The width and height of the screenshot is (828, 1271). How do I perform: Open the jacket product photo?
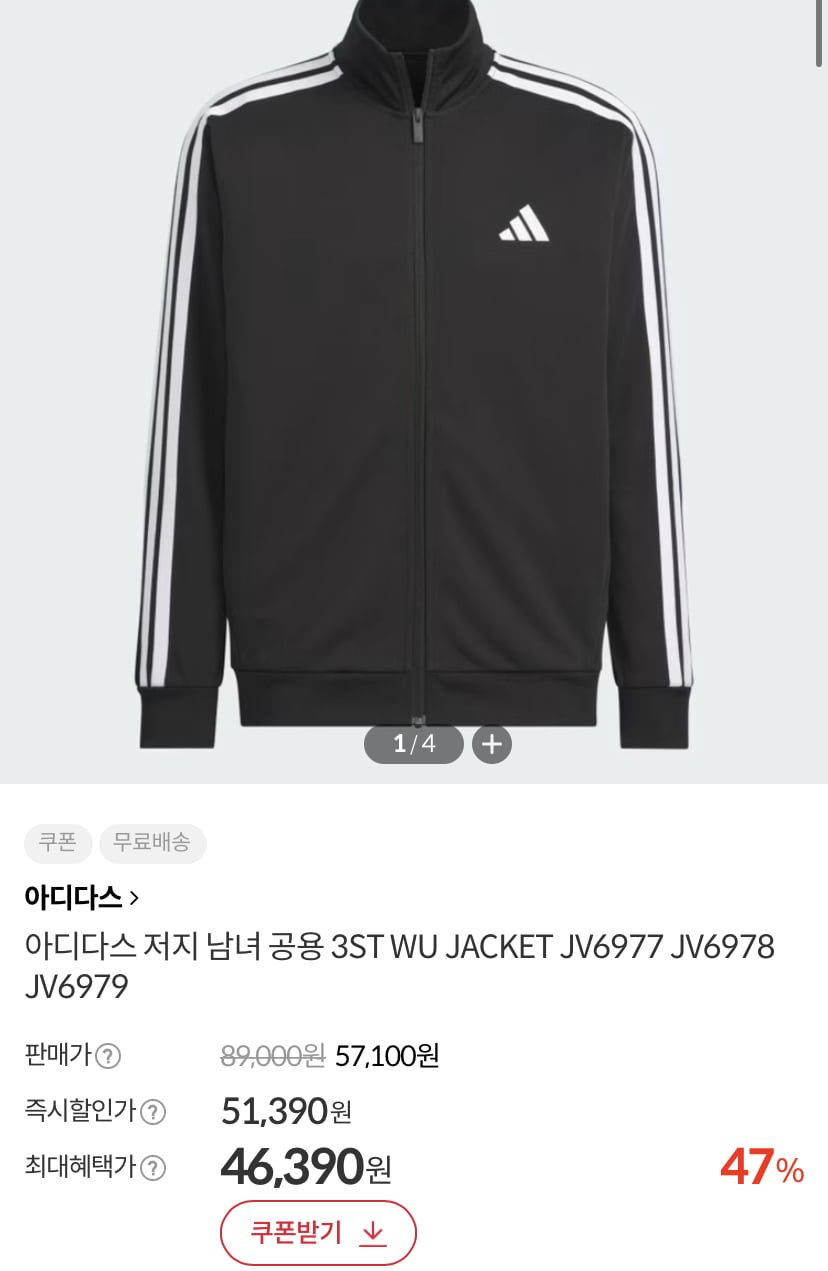[x=414, y=380]
